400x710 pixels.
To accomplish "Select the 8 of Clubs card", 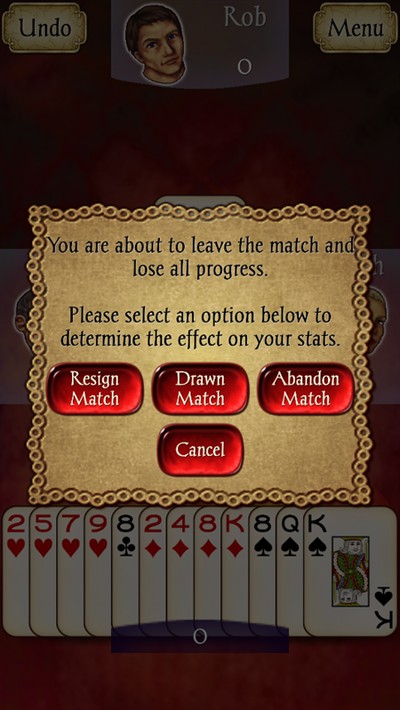I will (x=125, y=571).
